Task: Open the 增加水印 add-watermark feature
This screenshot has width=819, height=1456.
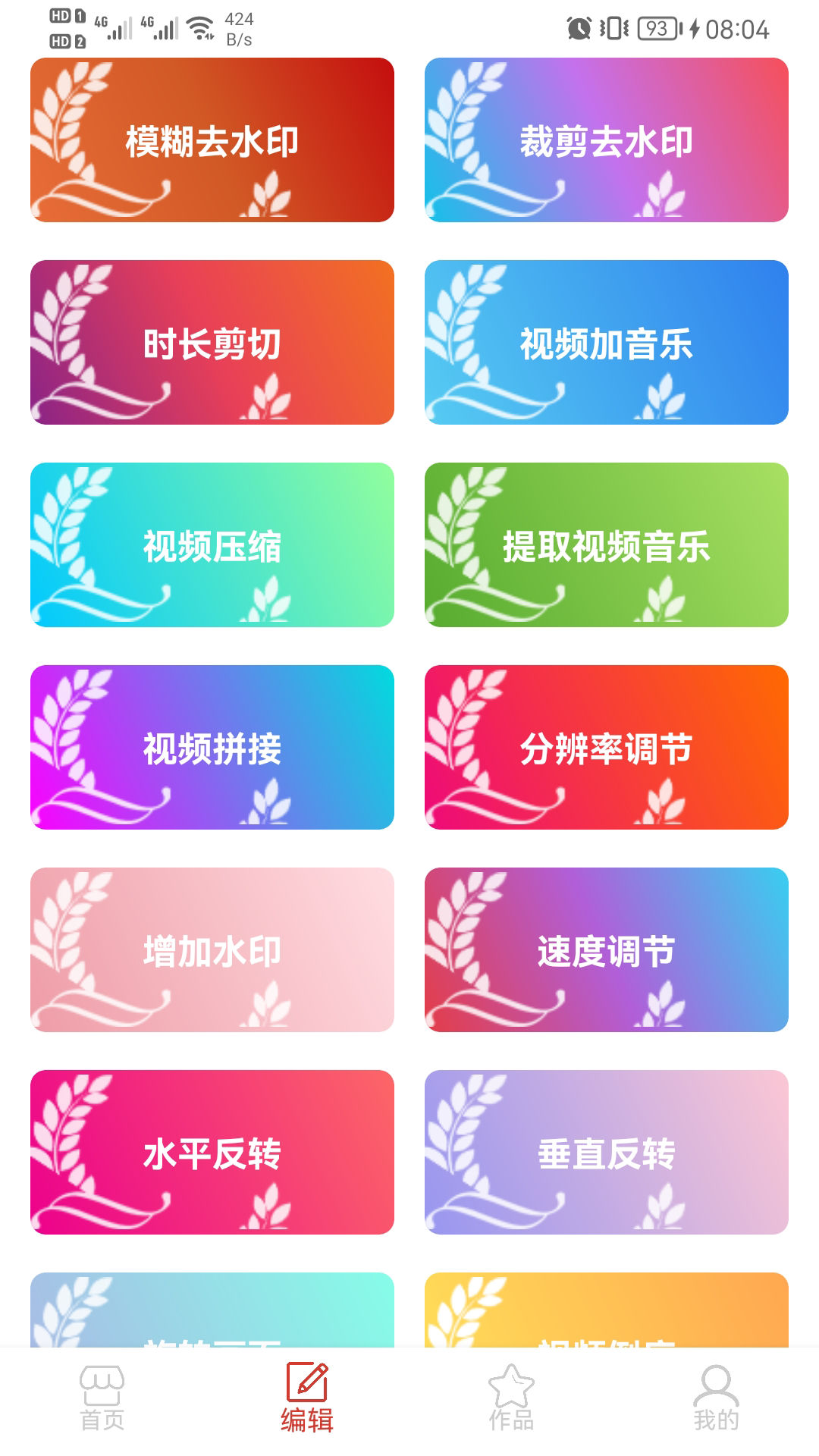Action: [x=212, y=950]
